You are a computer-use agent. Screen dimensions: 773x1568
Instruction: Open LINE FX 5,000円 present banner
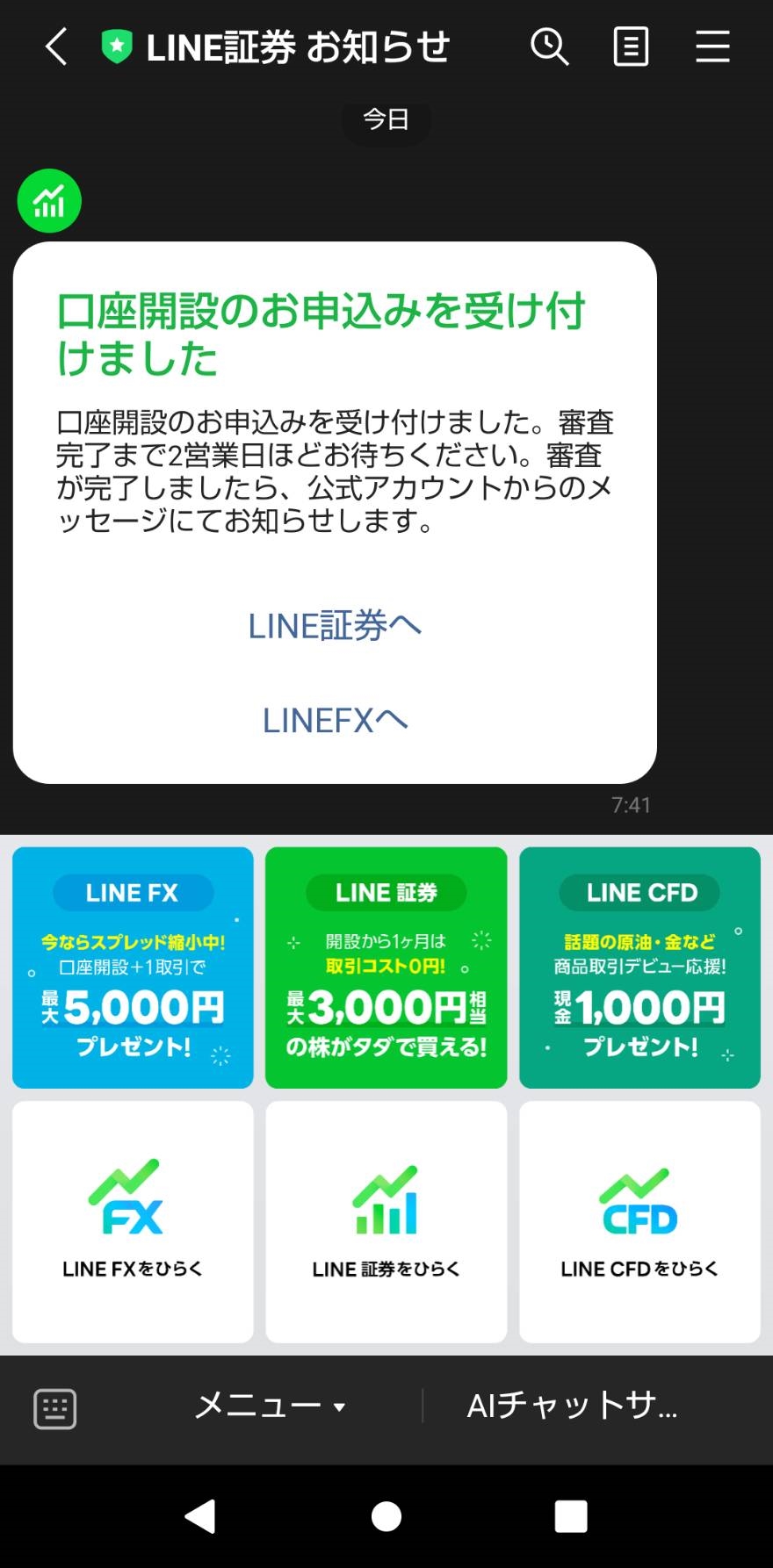tap(133, 967)
